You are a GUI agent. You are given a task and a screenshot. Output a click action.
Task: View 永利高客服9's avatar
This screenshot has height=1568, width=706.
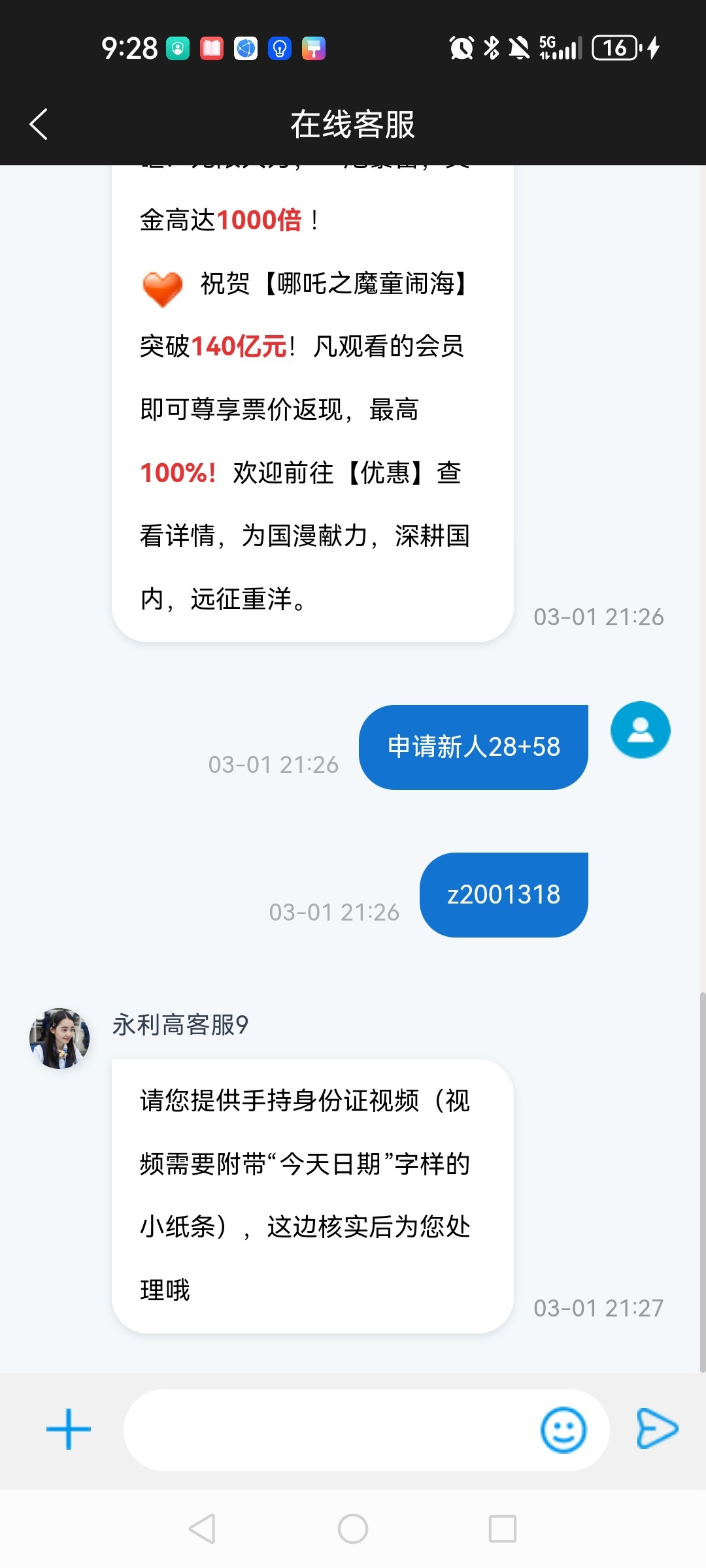point(59,1038)
